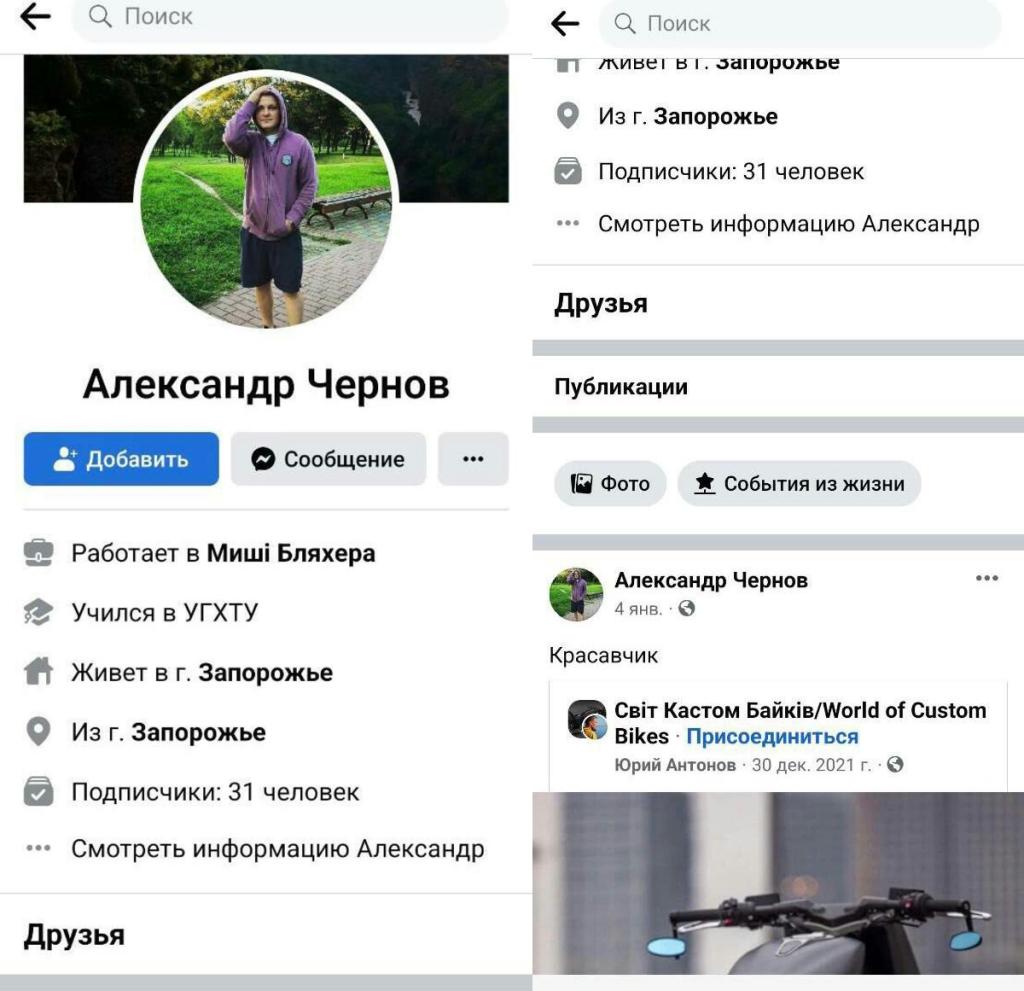The height and width of the screenshot is (991, 1024).
Task: Open События из жизни
Action: [x=799, y=484]
